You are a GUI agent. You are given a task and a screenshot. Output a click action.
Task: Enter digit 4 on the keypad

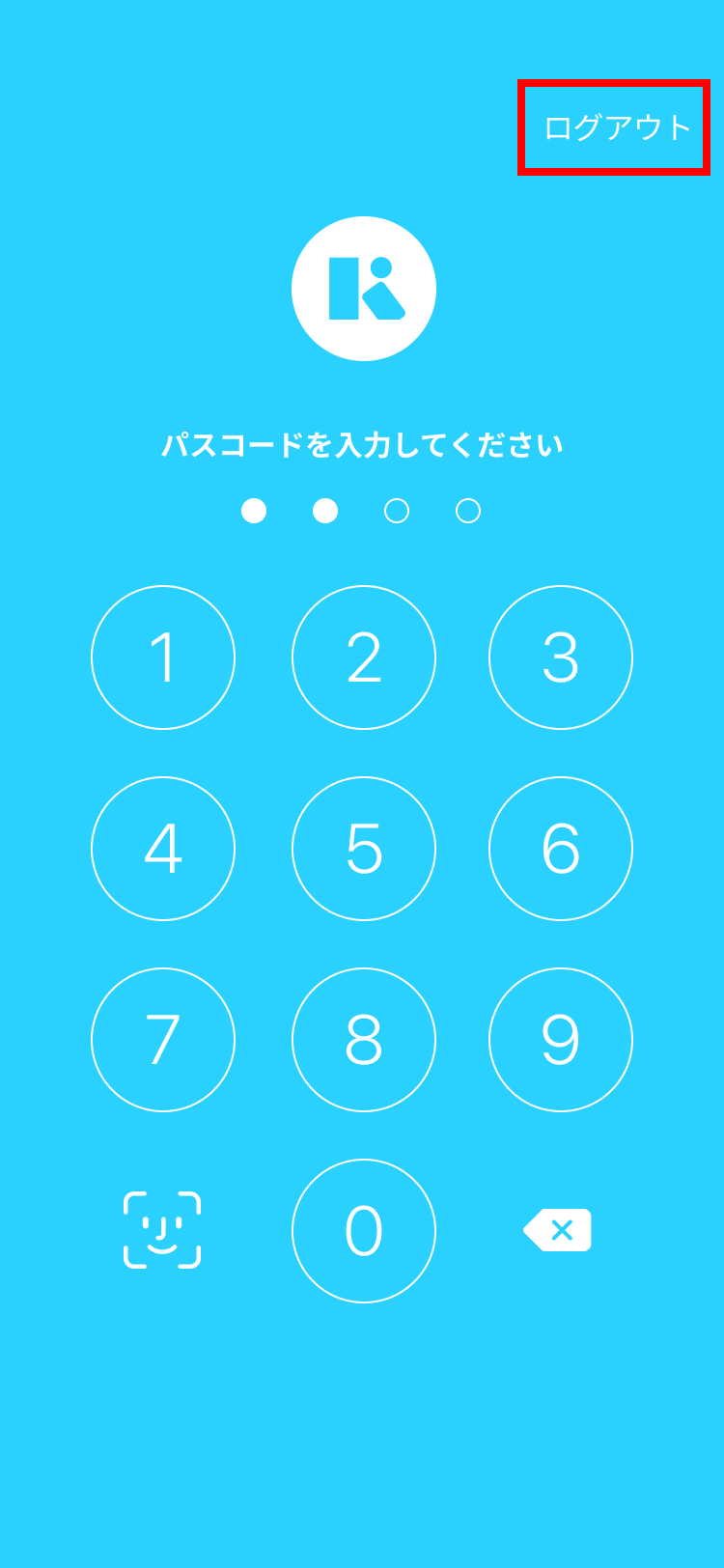tap(163, 849)
